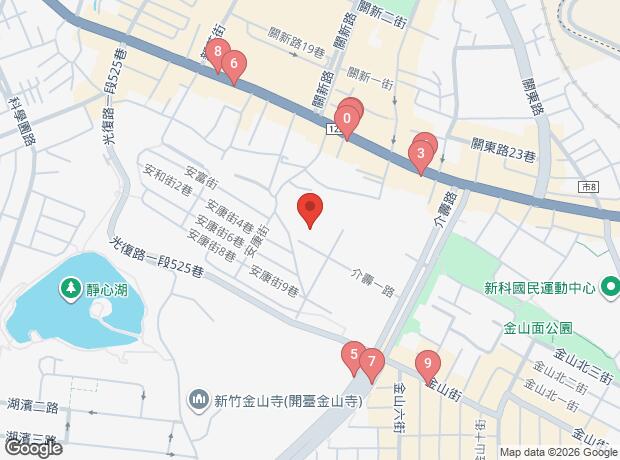Open the 新科國民運動中心 place icon
This screenshot has width=620, height=460.
609,290
